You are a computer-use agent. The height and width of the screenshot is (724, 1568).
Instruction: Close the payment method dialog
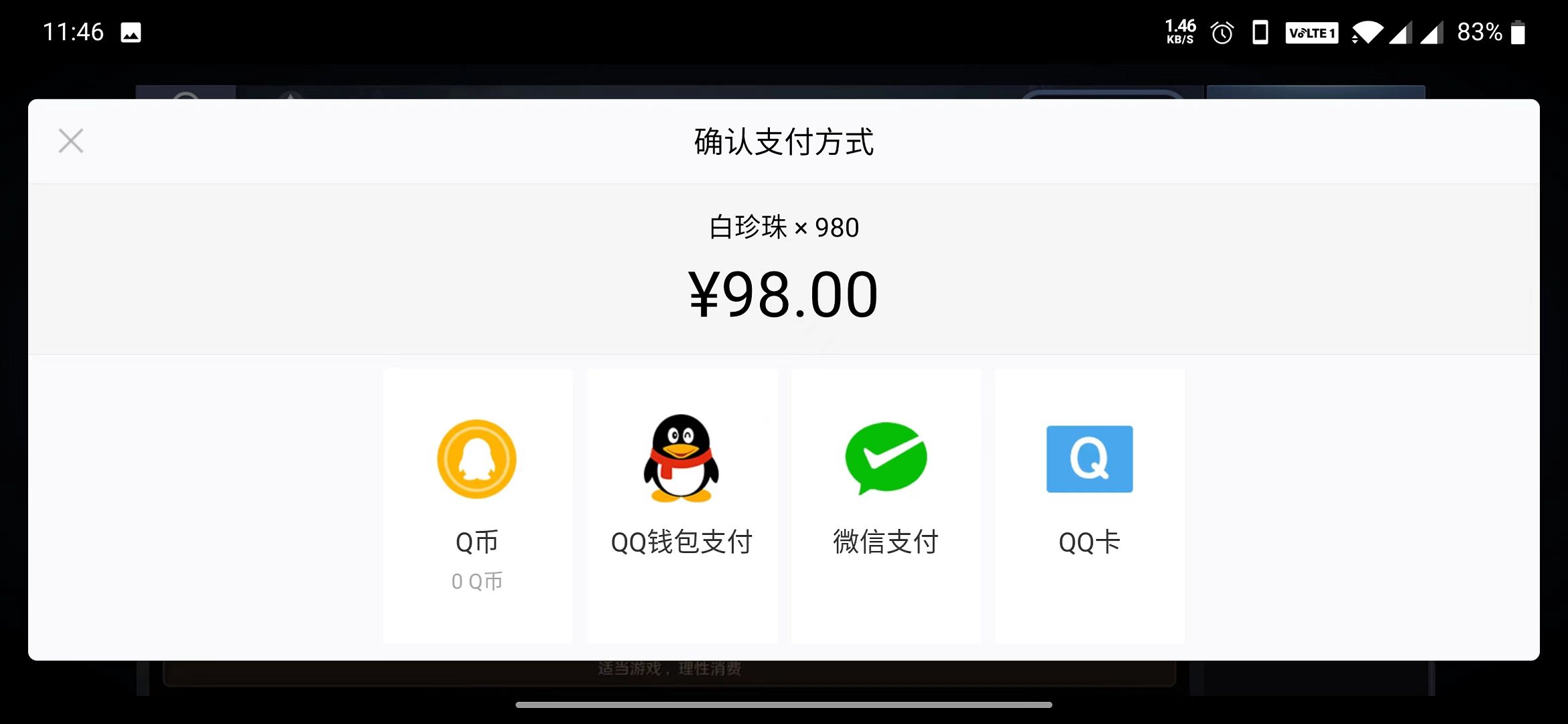tap(71, 141)
